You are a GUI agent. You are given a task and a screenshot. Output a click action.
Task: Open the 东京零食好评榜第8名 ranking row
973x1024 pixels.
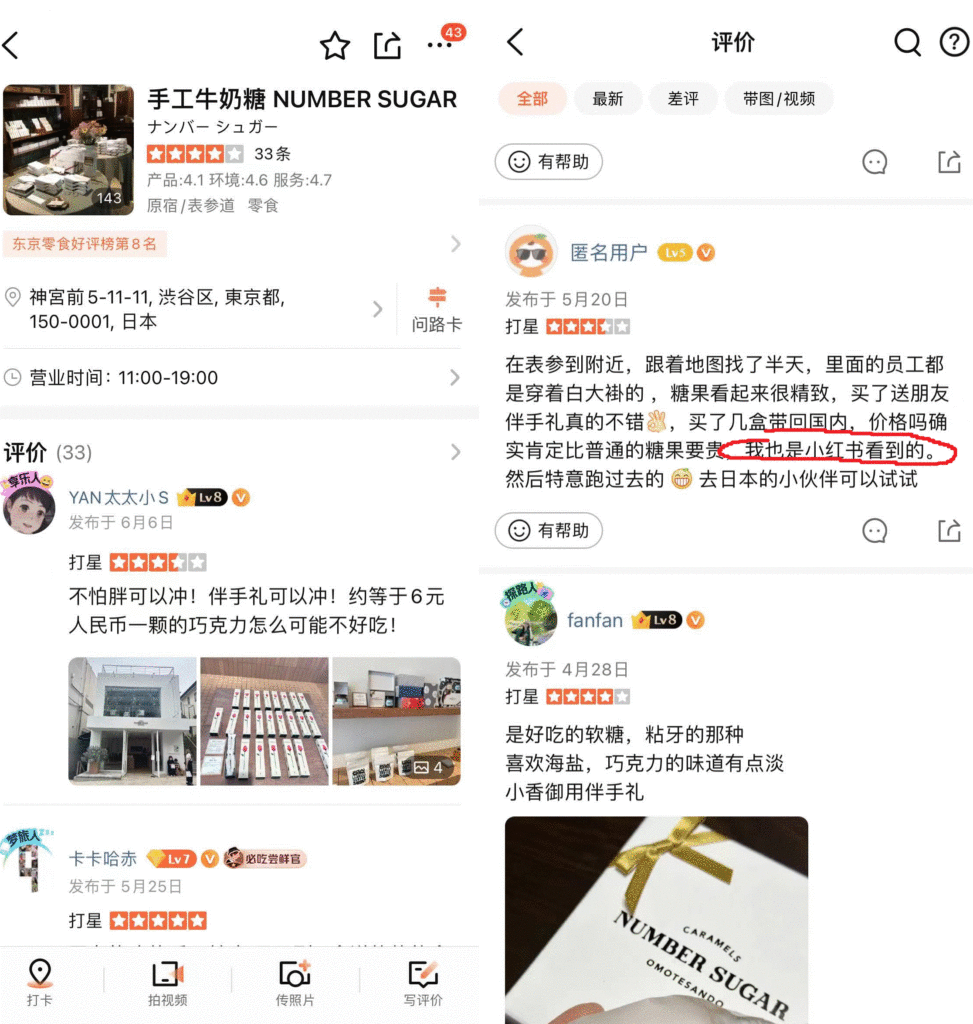(230, 243)
